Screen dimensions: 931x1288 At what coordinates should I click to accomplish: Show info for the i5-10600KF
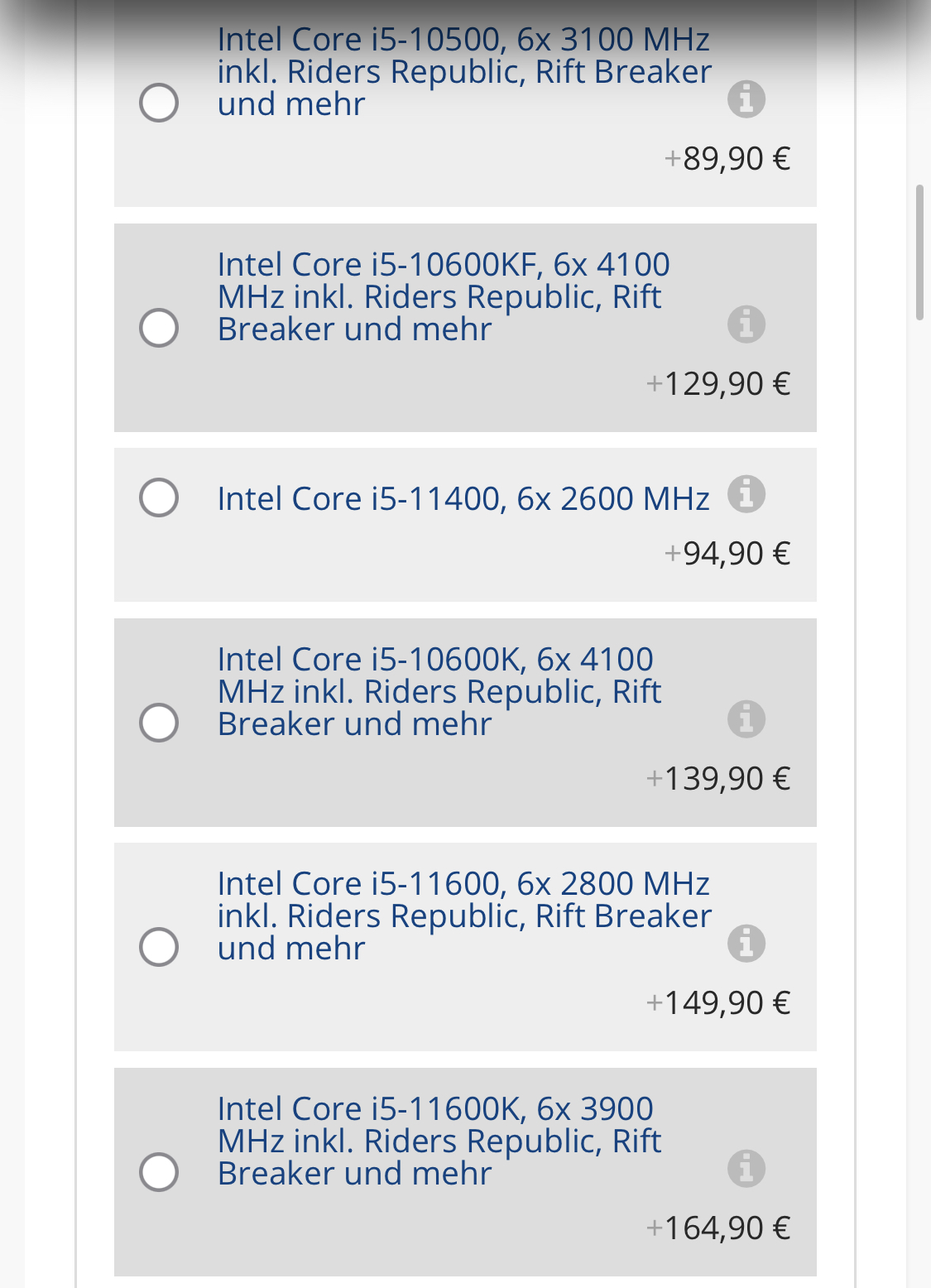746,324
